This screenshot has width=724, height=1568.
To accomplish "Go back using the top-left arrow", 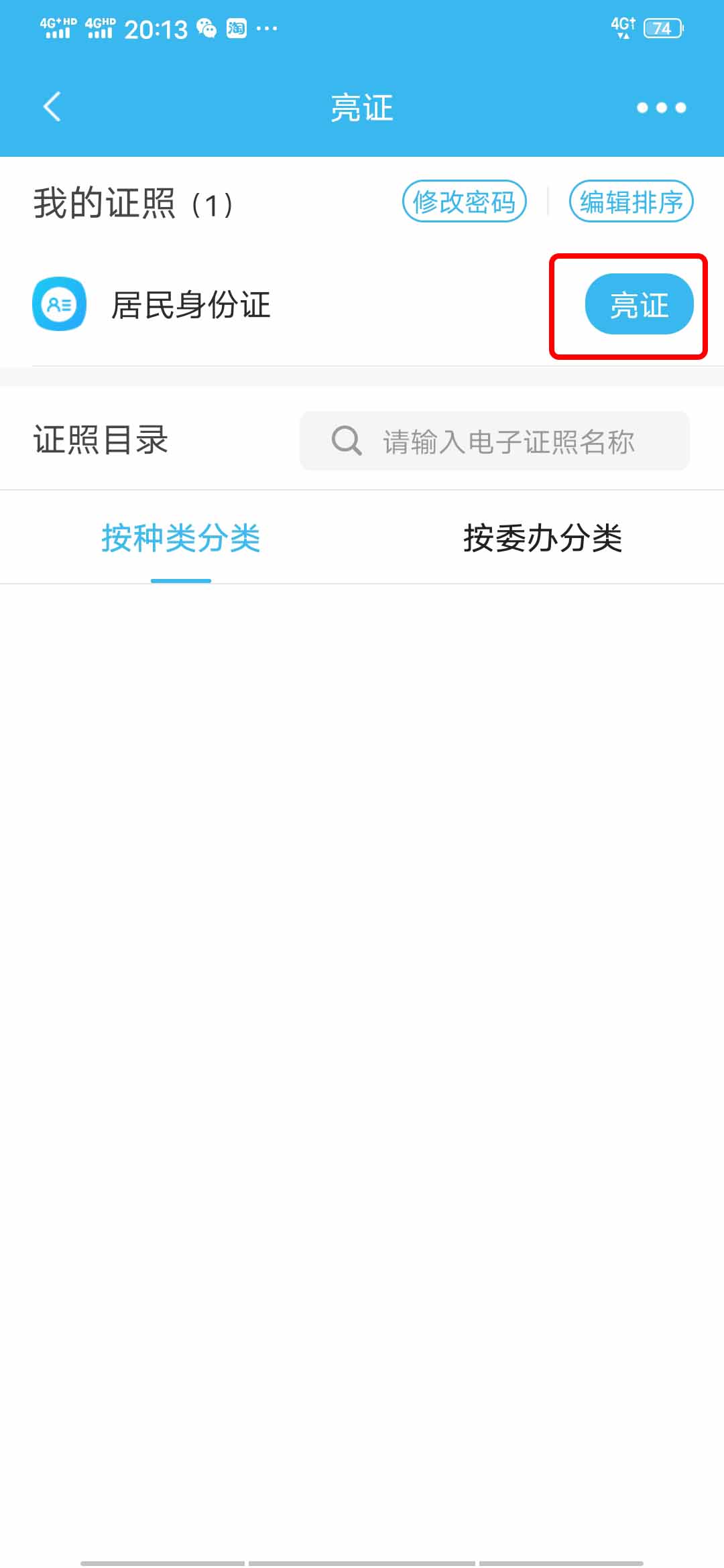I will [x=52, y=107].
